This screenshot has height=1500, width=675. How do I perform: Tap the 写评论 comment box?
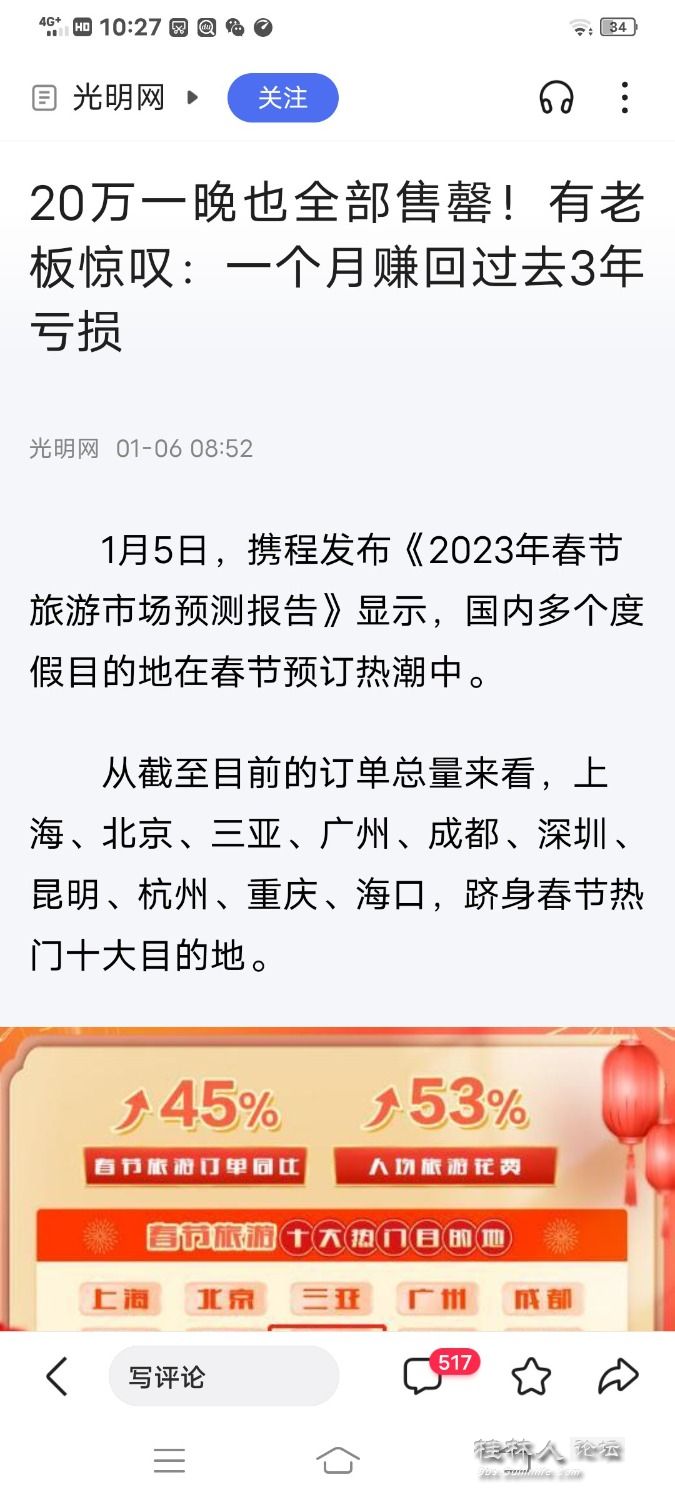(x=223, y=1377)
